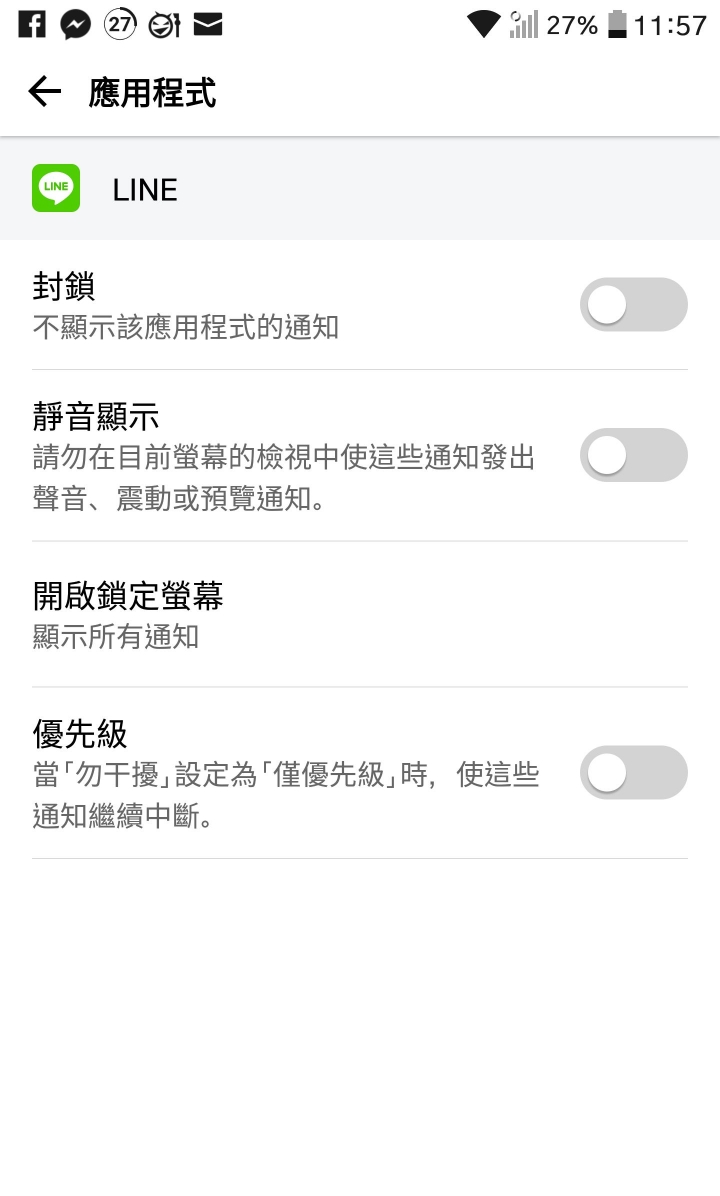The image size is (720, 1196).
Task: Go back from 應用程式 screen
Action: tap(45, 93)
